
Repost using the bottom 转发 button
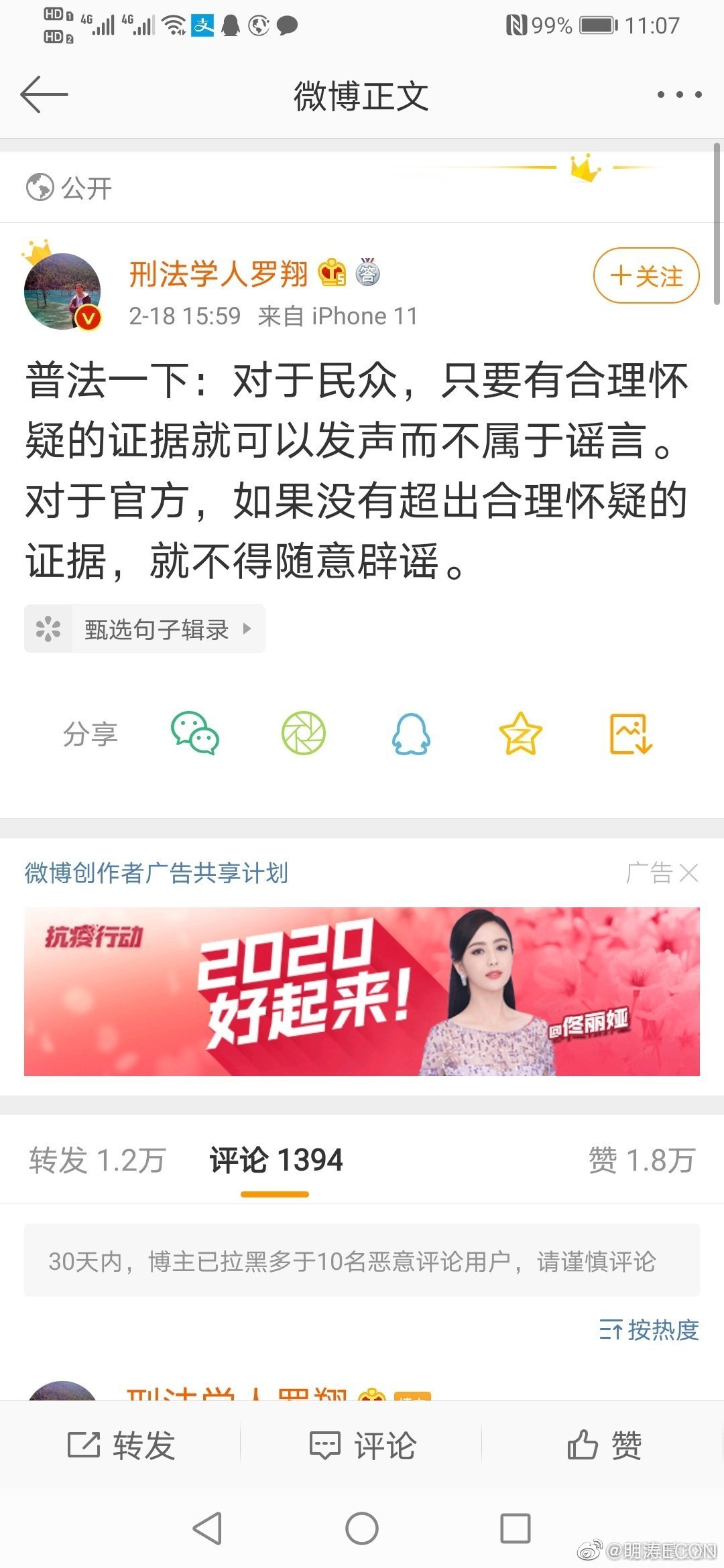click(x=121, y=1445)
